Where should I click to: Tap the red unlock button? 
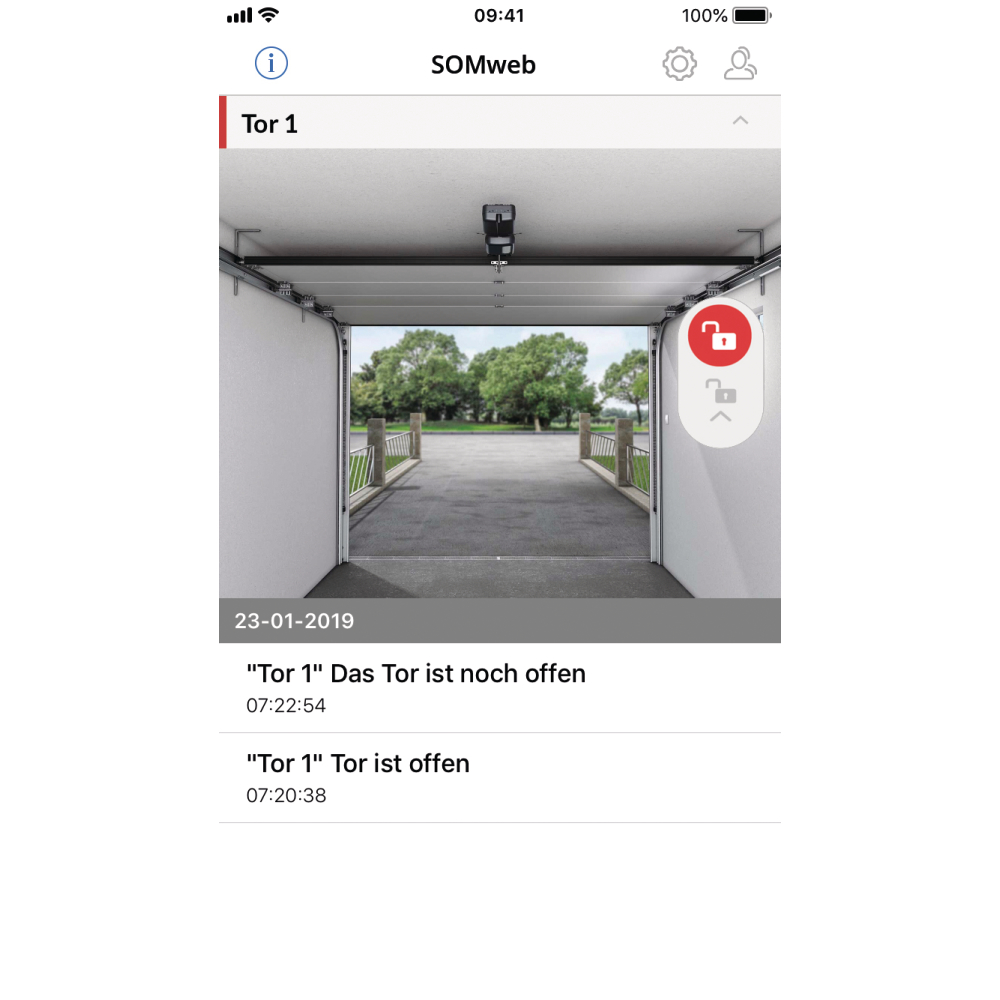click(x=719, y=335)
